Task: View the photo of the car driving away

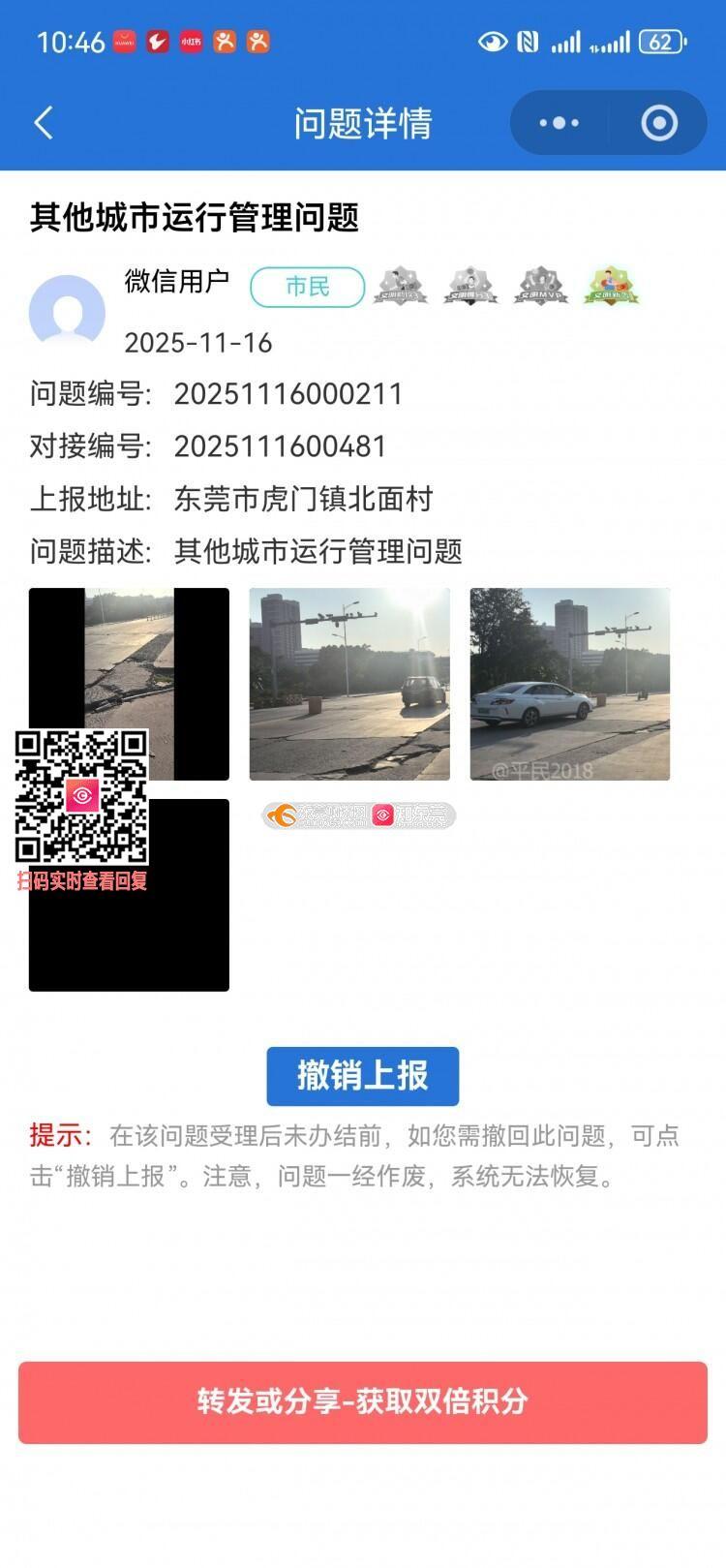Action: [x=349, y=684]
